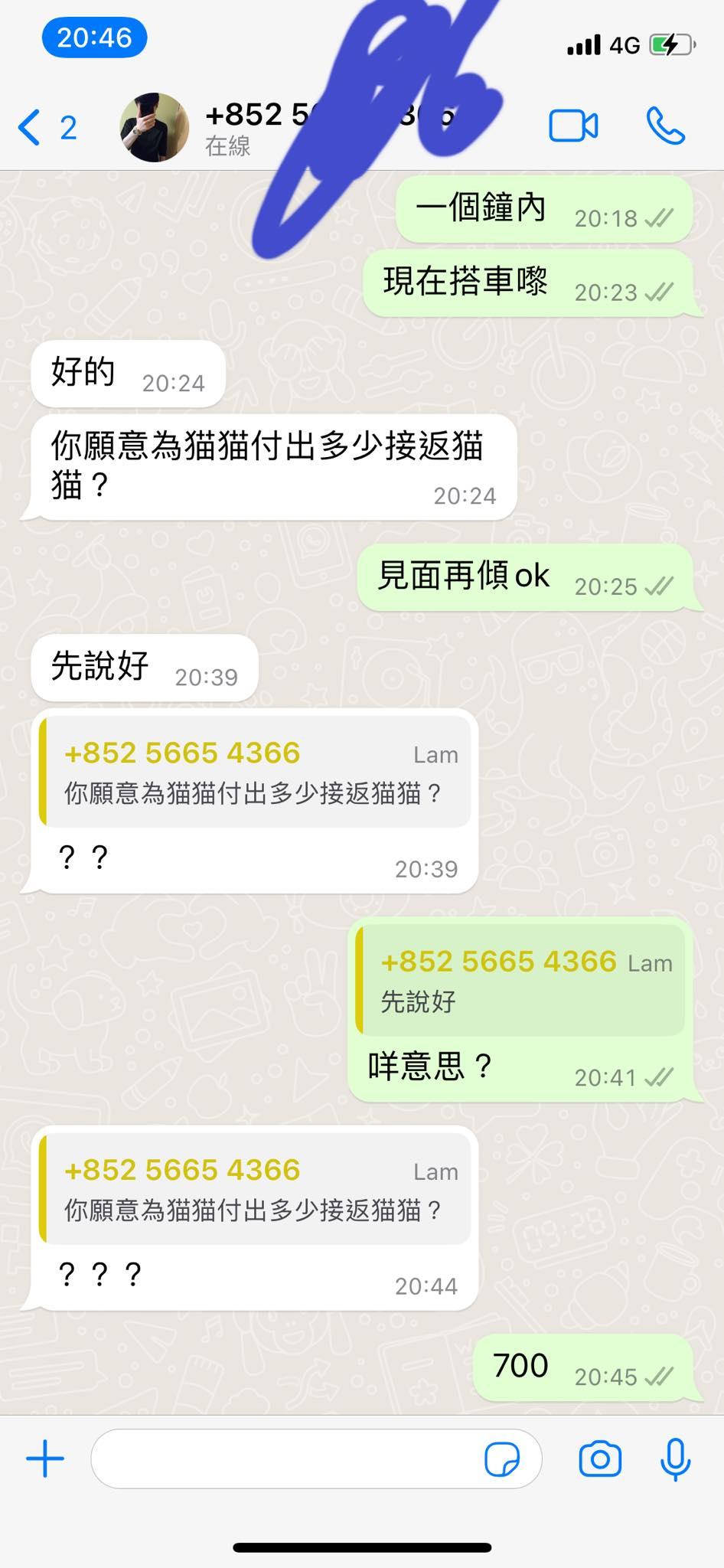Viewport: 724px width, 1568px height.
Task: Open the contact's profile picture
Action: 154,127
